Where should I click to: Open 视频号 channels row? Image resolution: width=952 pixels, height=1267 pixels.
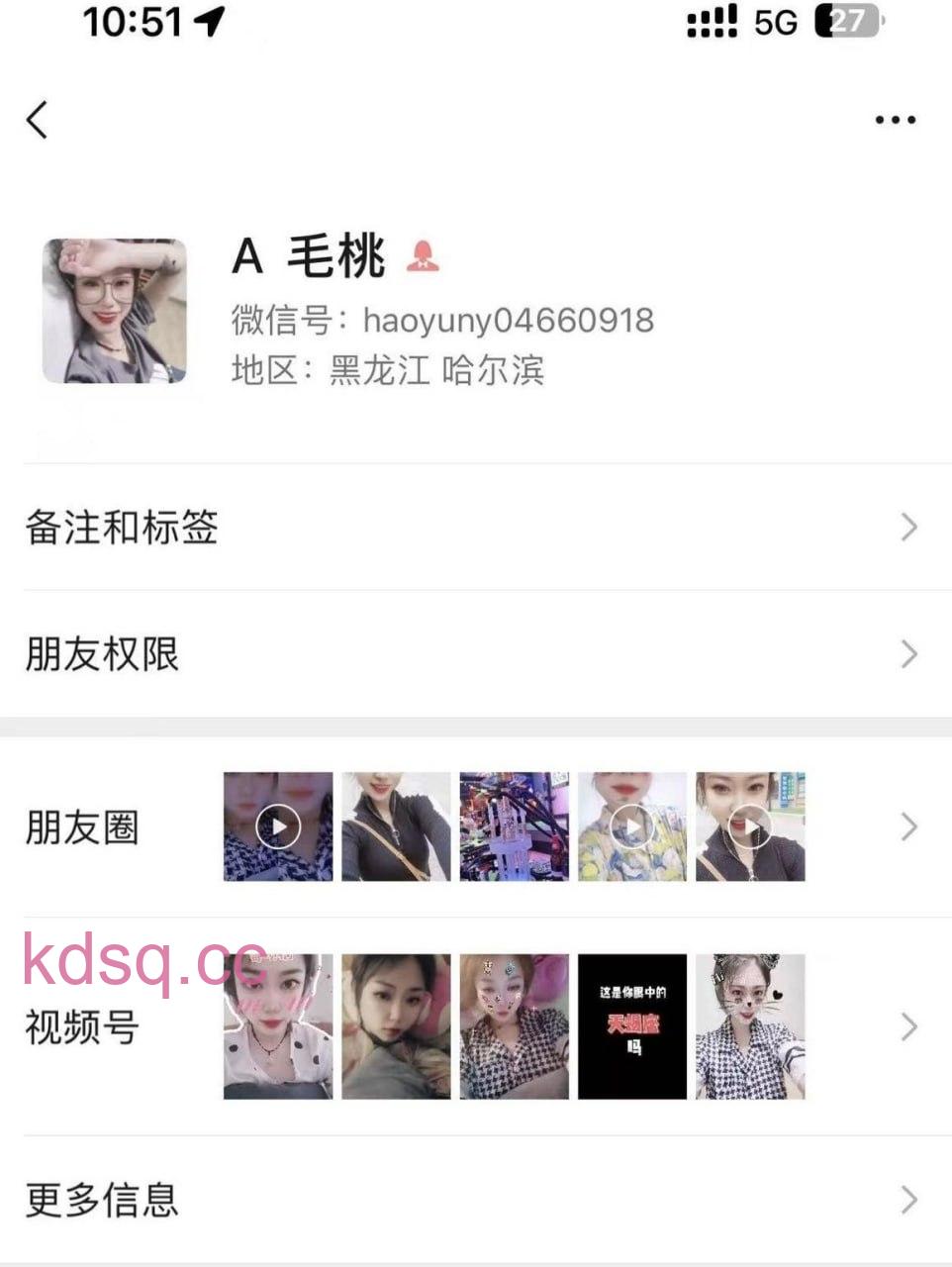pos(475,1026)
